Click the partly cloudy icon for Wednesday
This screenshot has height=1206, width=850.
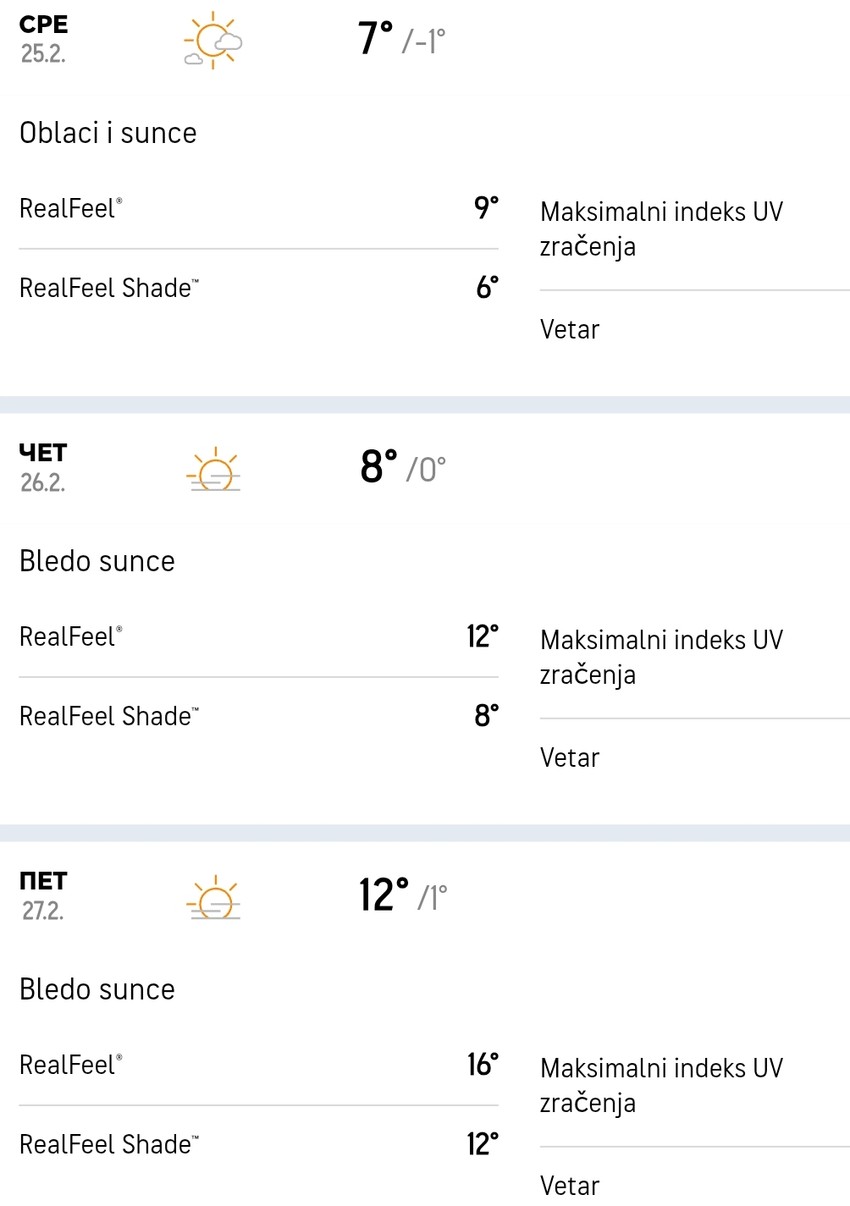pos(212,42)
